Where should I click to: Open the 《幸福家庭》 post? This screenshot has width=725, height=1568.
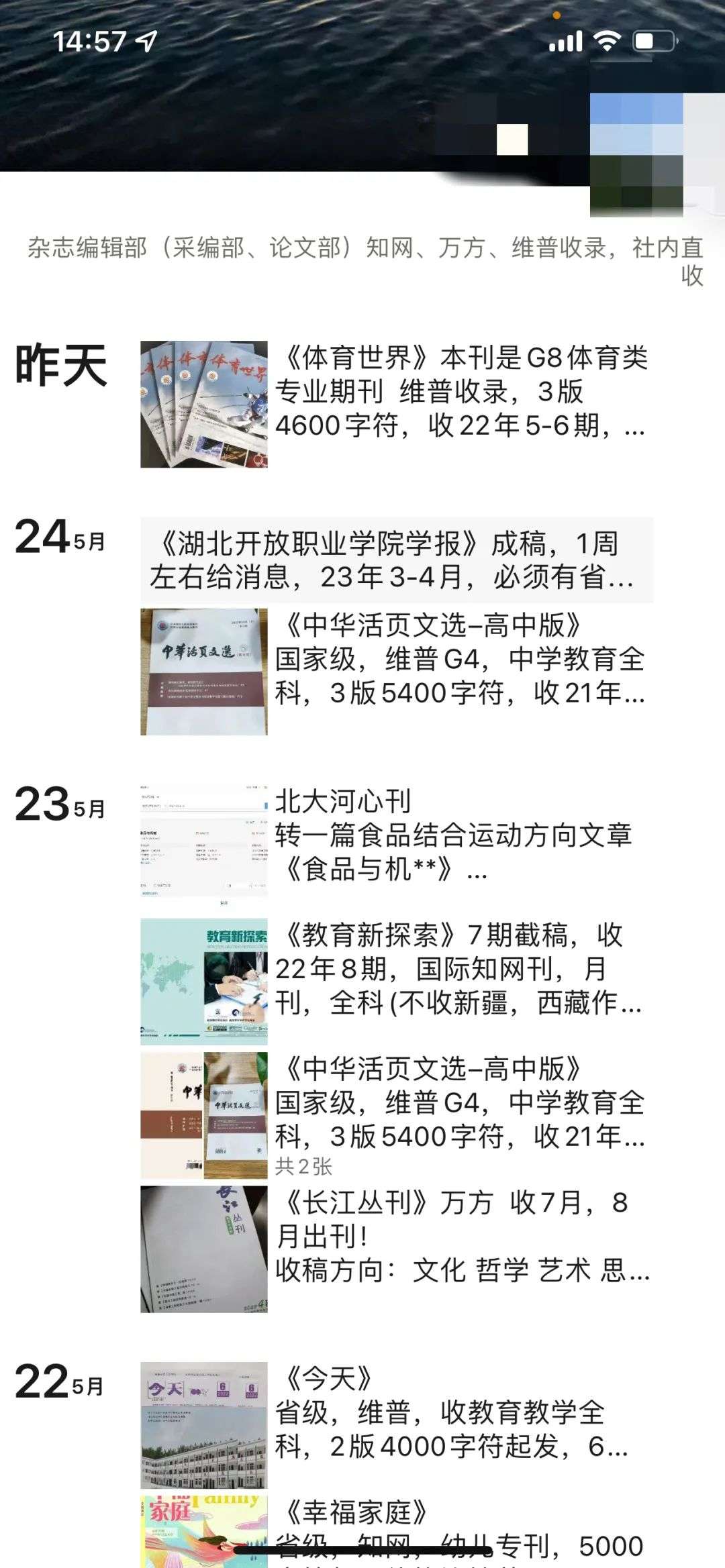[x=396, y=1532]
